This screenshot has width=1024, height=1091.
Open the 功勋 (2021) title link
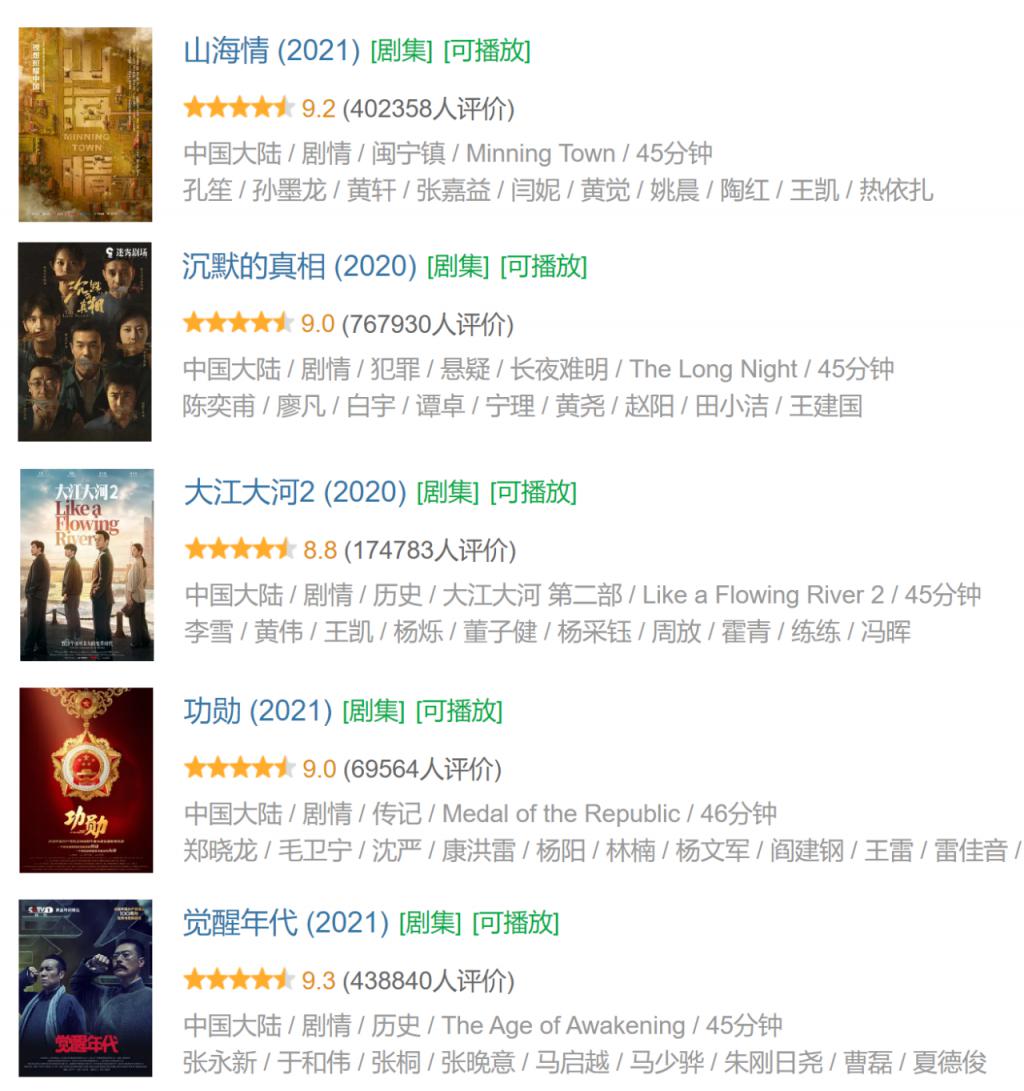258,711
